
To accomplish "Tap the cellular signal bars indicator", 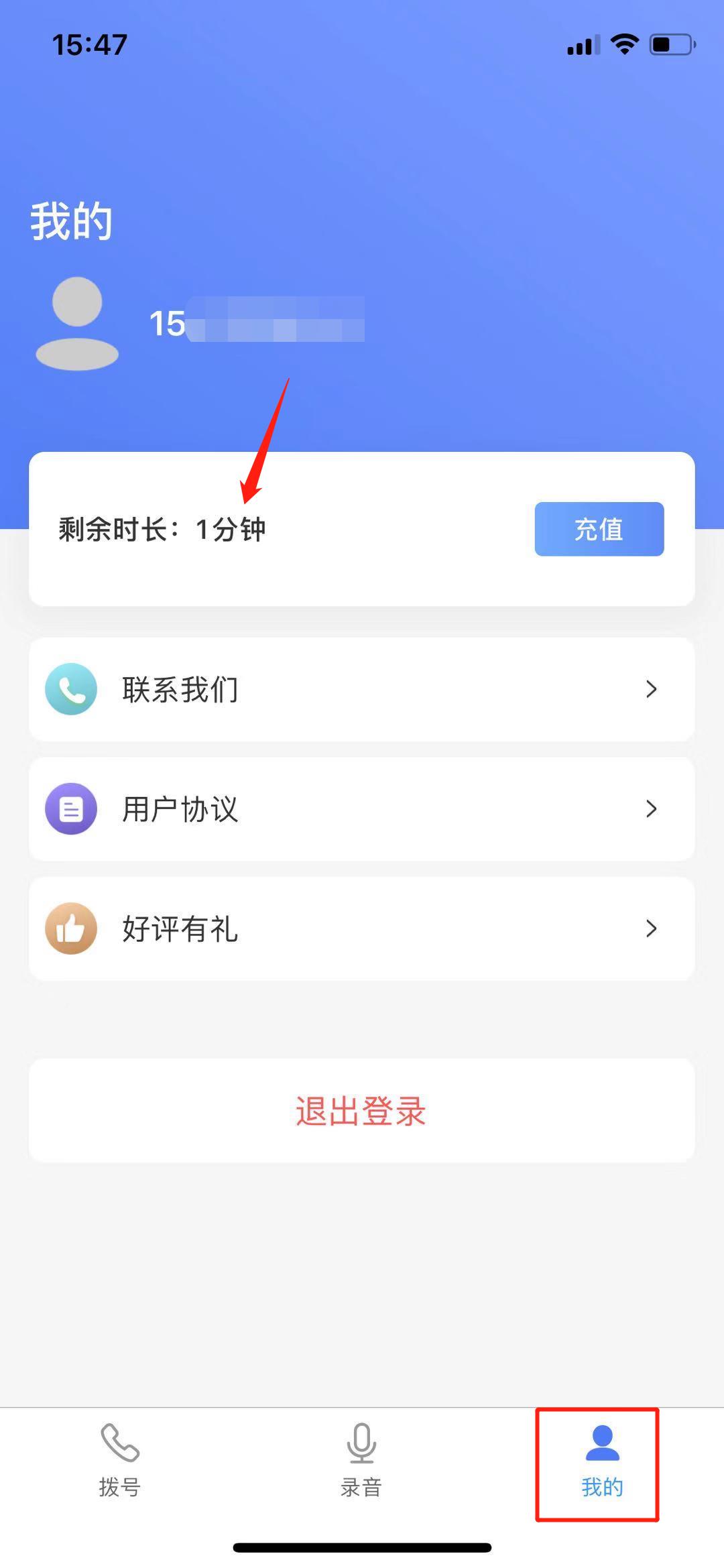I will 581,43.
